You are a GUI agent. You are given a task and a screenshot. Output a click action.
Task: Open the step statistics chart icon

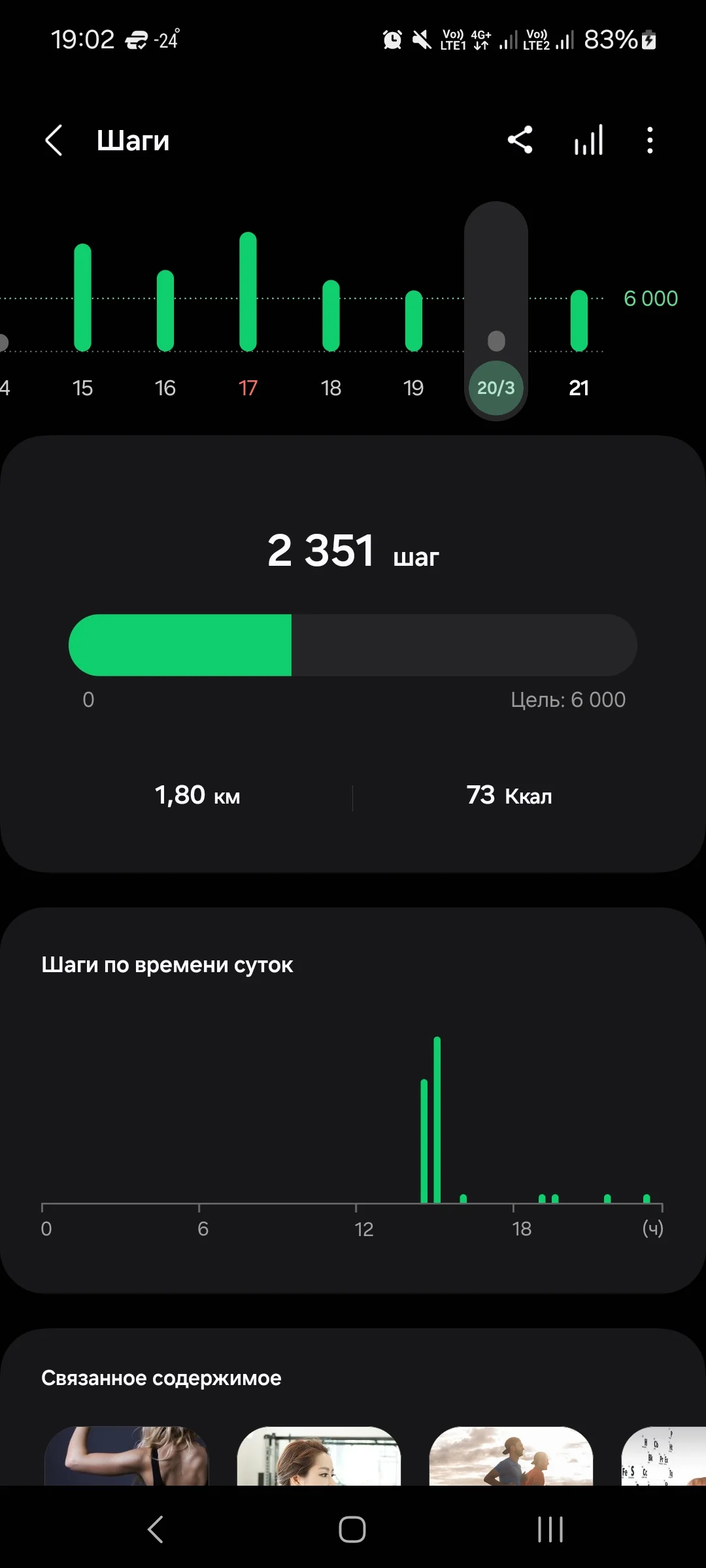tap(588, 140)
